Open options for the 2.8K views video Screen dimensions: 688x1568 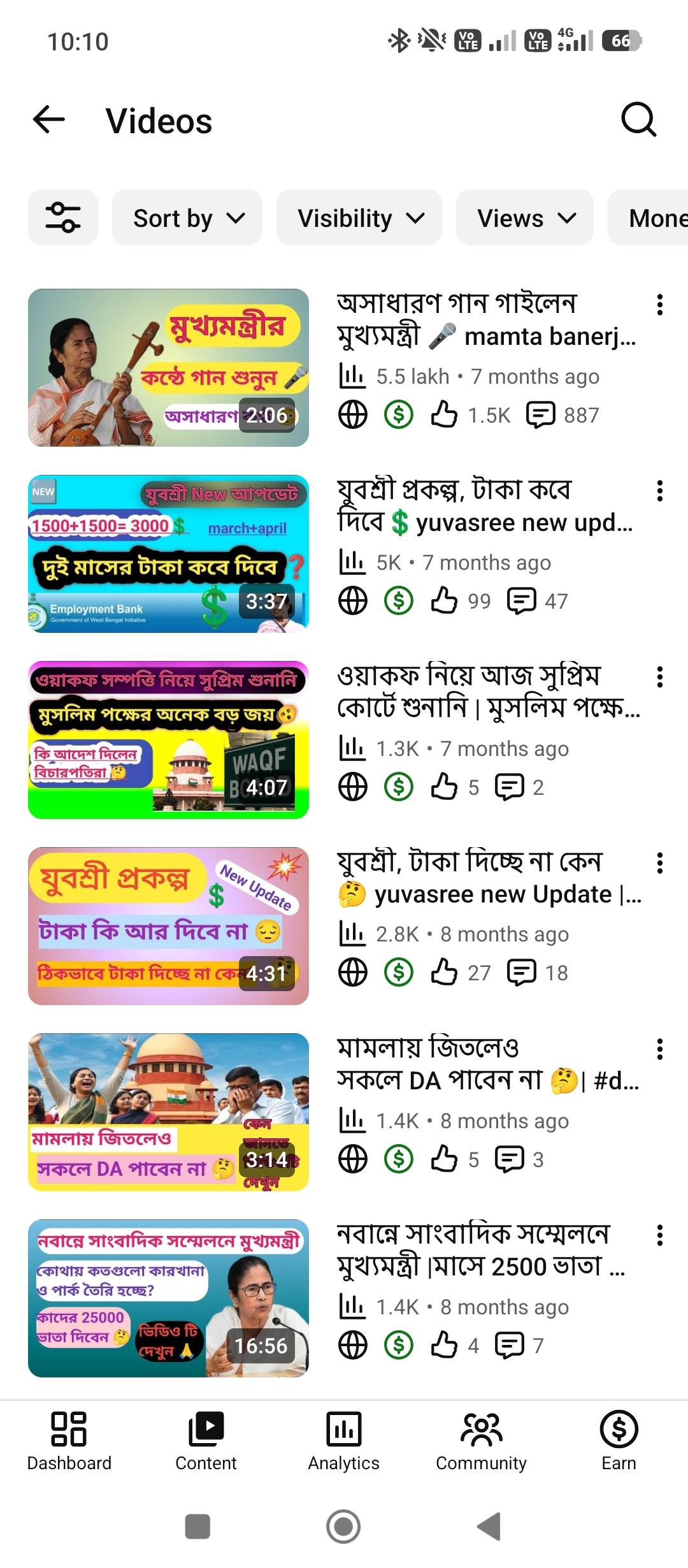(660, 863)
